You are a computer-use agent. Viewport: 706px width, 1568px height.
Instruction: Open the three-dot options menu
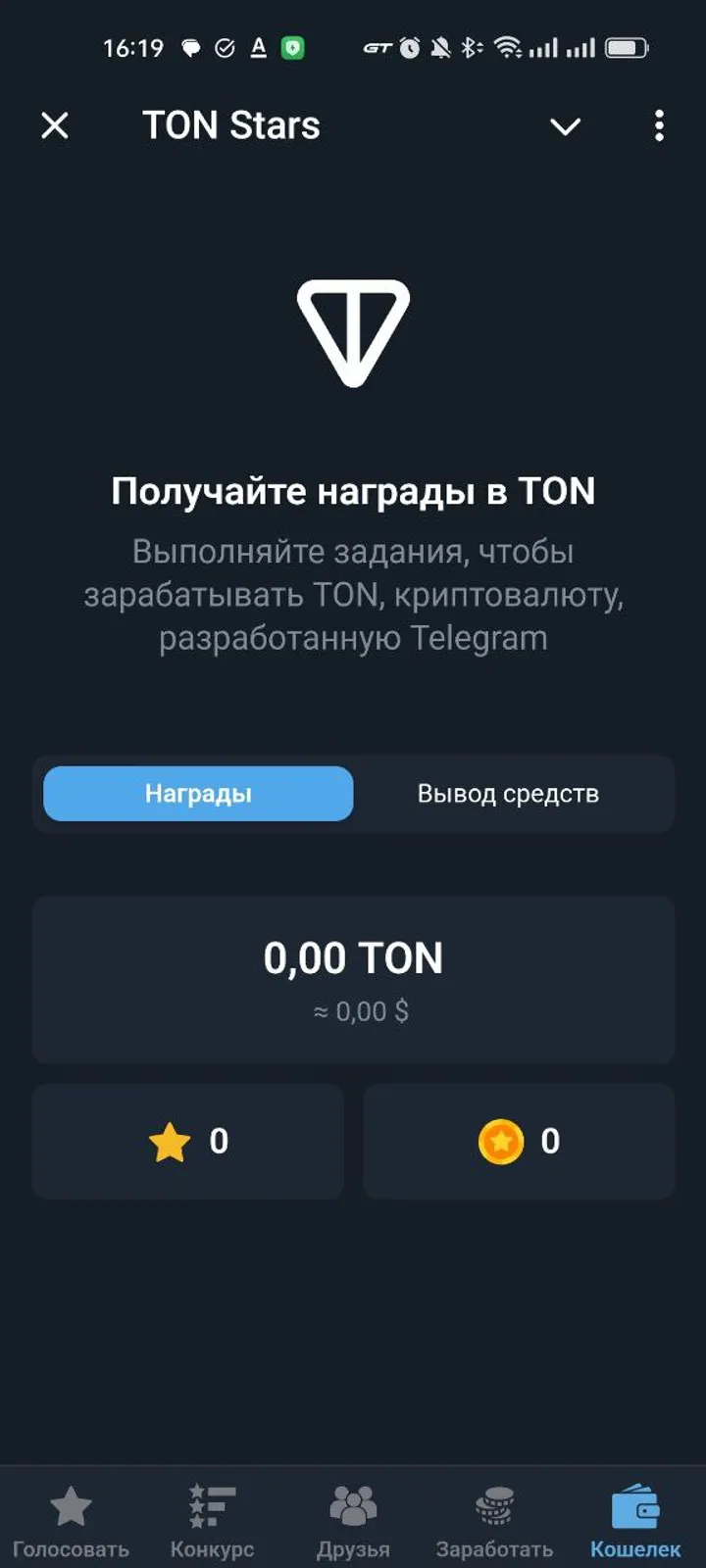coord(659,125)
